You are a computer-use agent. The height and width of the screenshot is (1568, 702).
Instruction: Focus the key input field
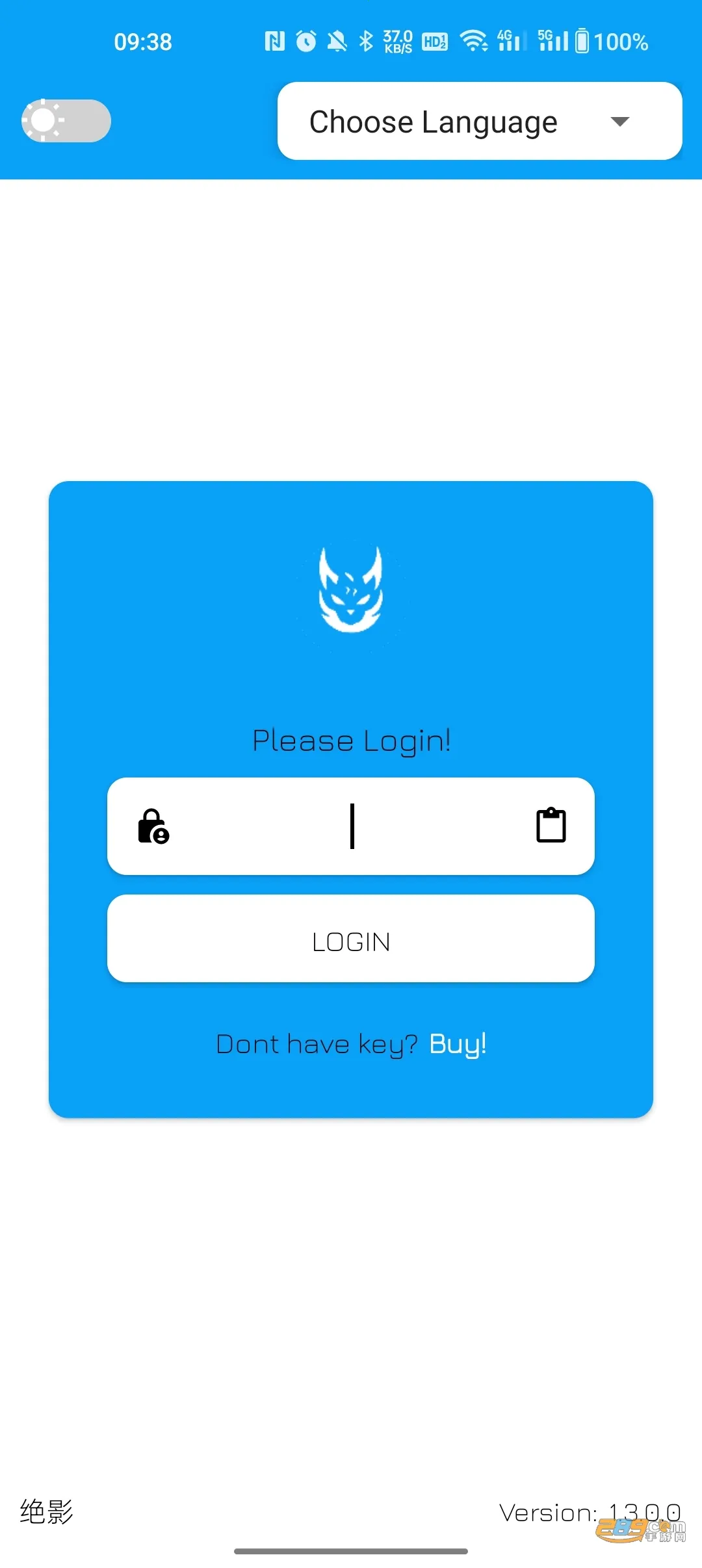[x=351, y=826]
